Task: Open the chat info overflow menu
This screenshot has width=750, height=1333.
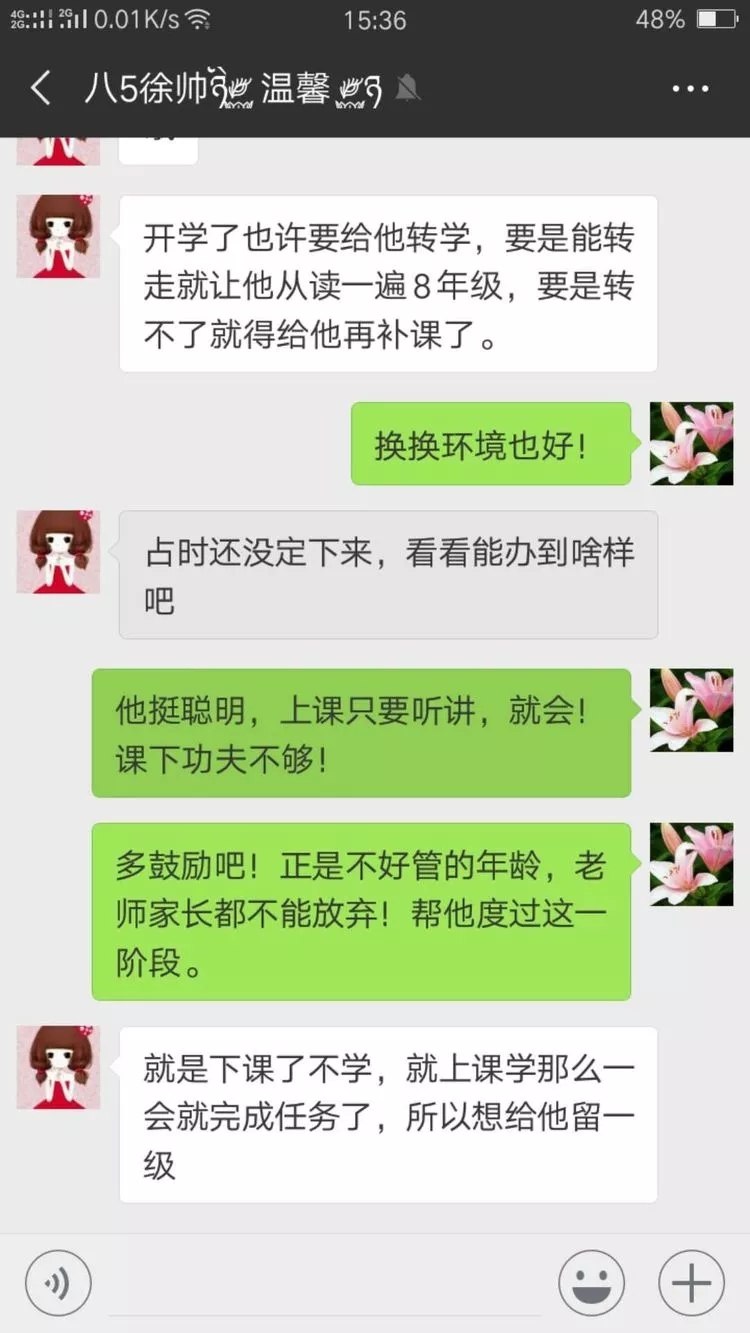Action: click(690, 89)
